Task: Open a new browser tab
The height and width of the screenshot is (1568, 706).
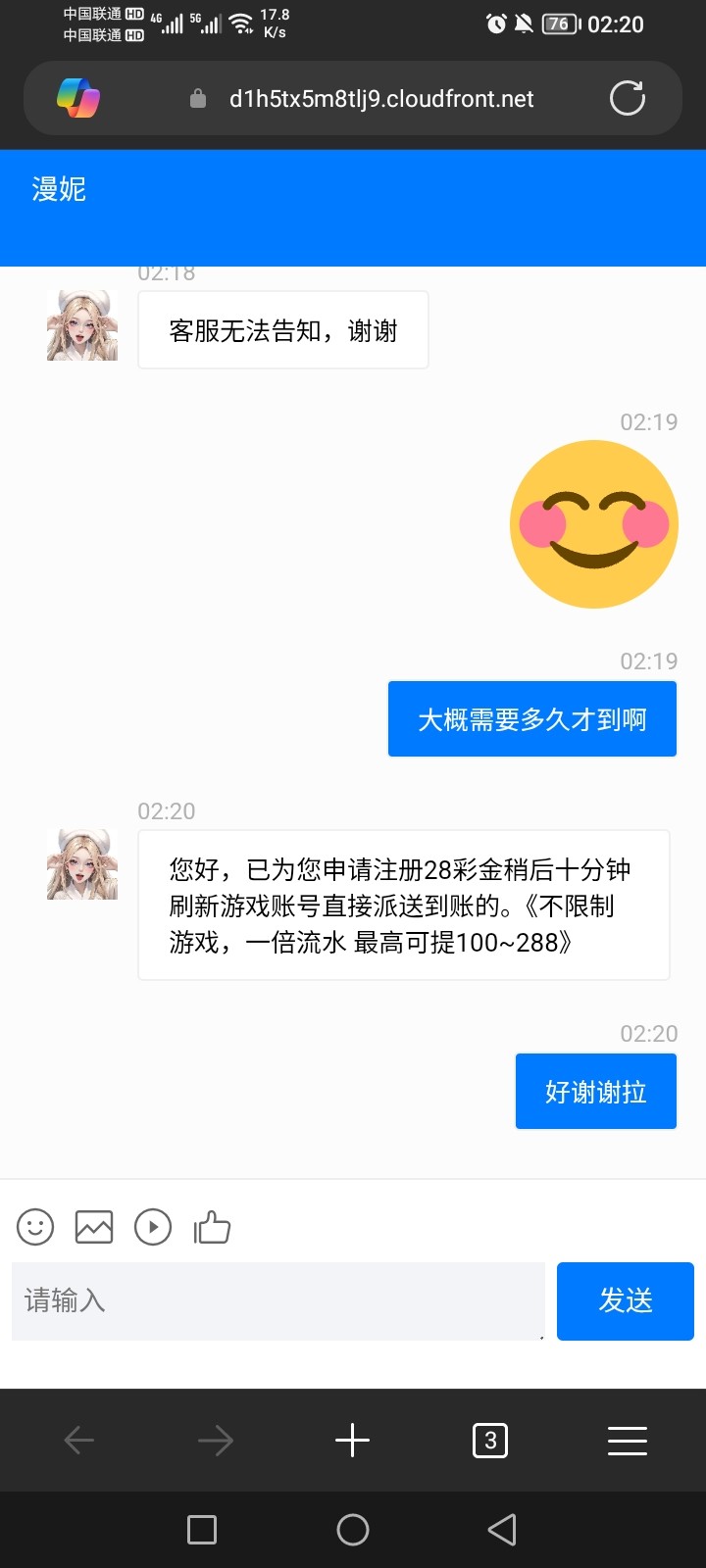Action: 352,1440
